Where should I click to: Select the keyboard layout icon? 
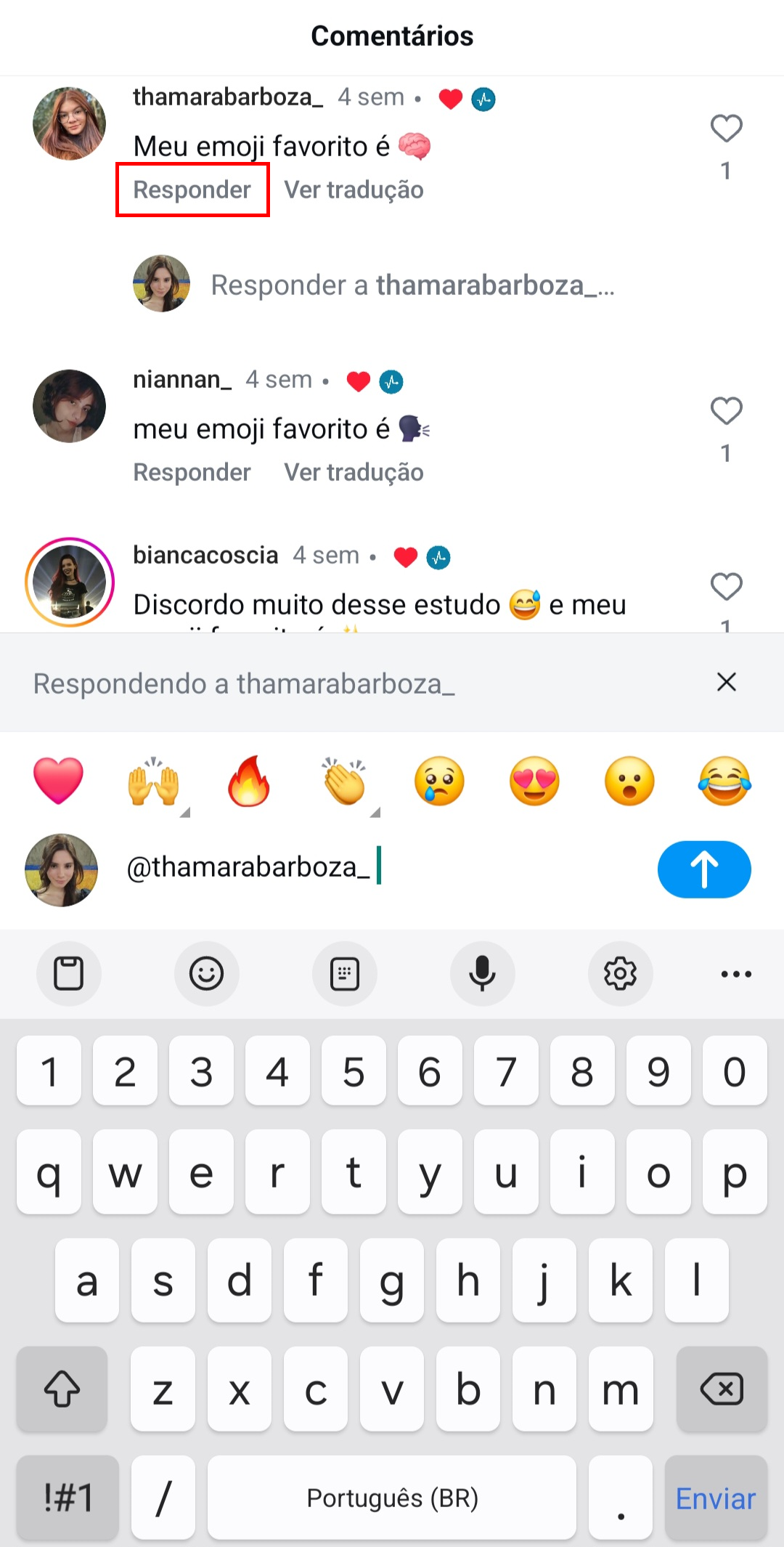point(345,974)
